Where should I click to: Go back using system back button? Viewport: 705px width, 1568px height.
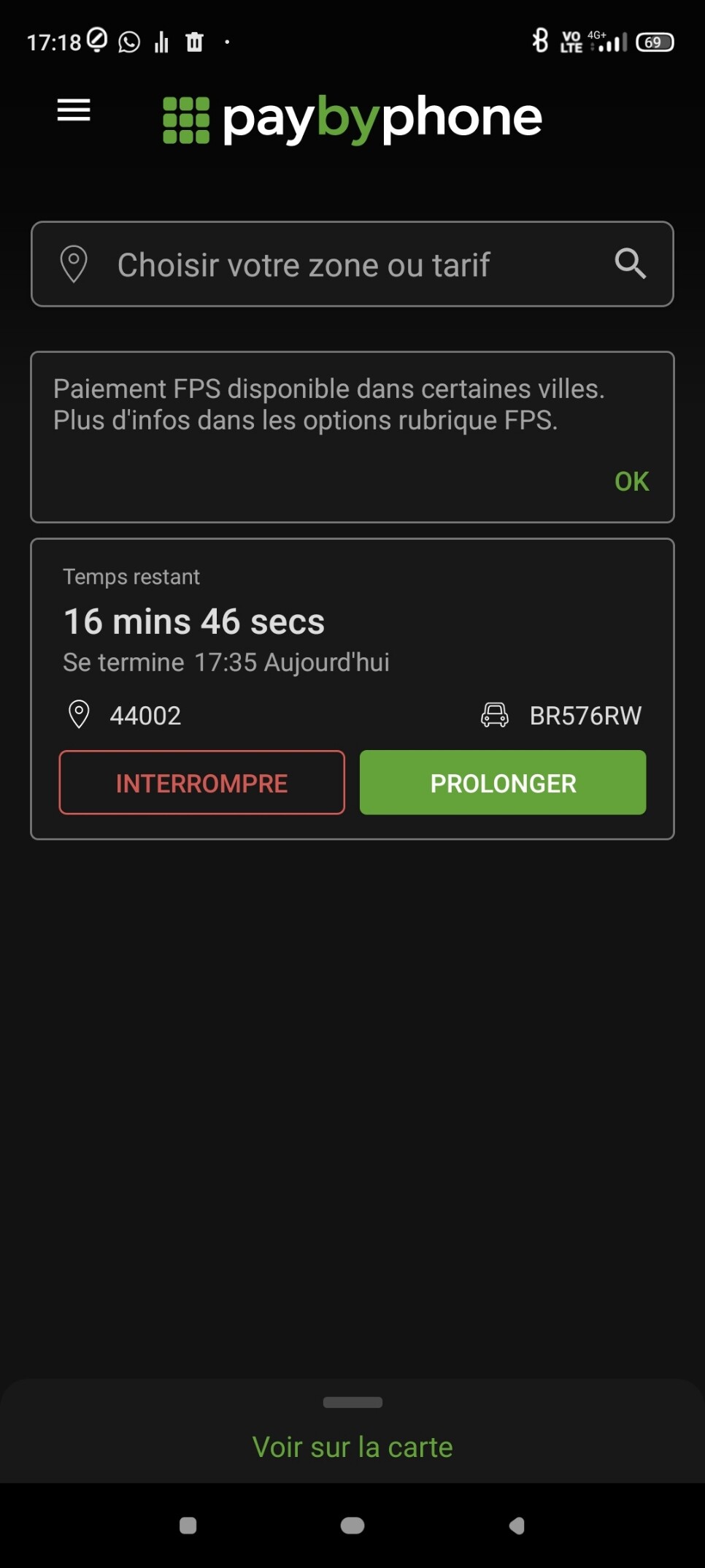click(x=517, y=1526)
